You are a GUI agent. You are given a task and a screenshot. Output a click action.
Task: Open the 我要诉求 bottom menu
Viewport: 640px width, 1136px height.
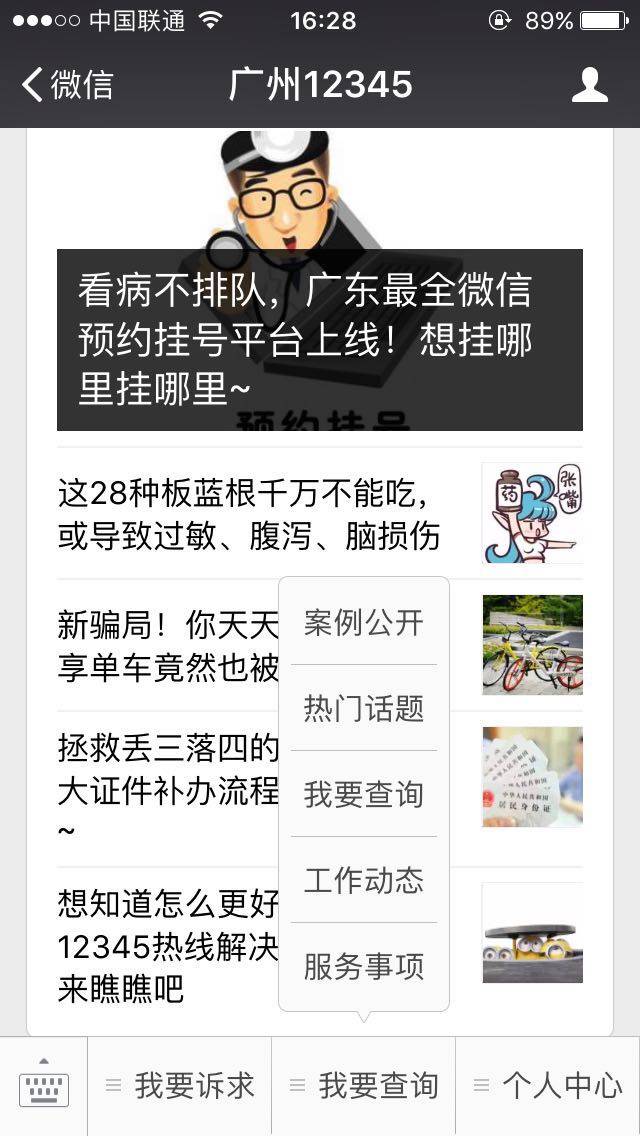pyautogui.click(x=180, y=1086)
